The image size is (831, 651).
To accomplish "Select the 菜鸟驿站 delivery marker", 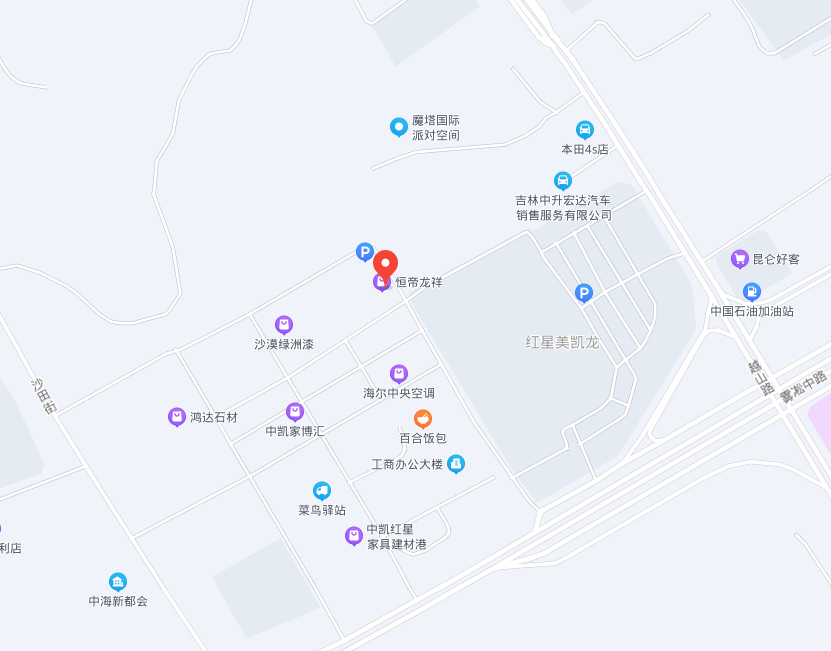I will pyautogui.click(x=322, y=491).
